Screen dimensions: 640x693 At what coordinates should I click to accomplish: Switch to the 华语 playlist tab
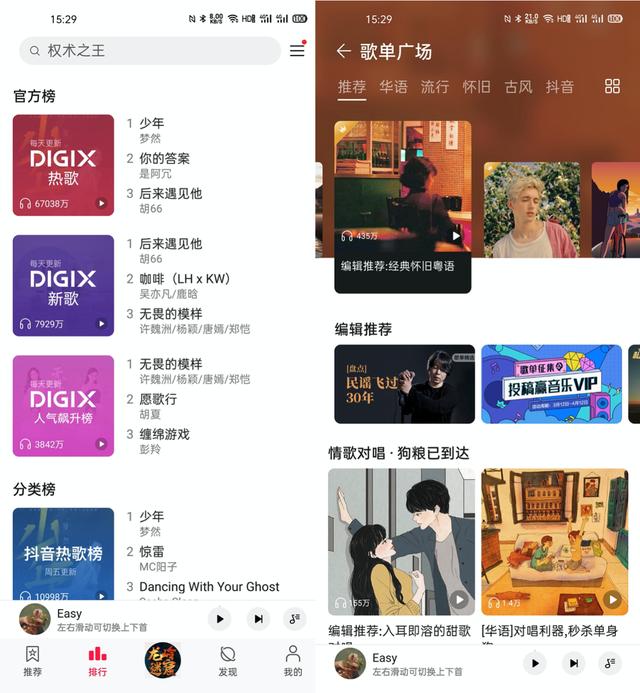[393, 87]
